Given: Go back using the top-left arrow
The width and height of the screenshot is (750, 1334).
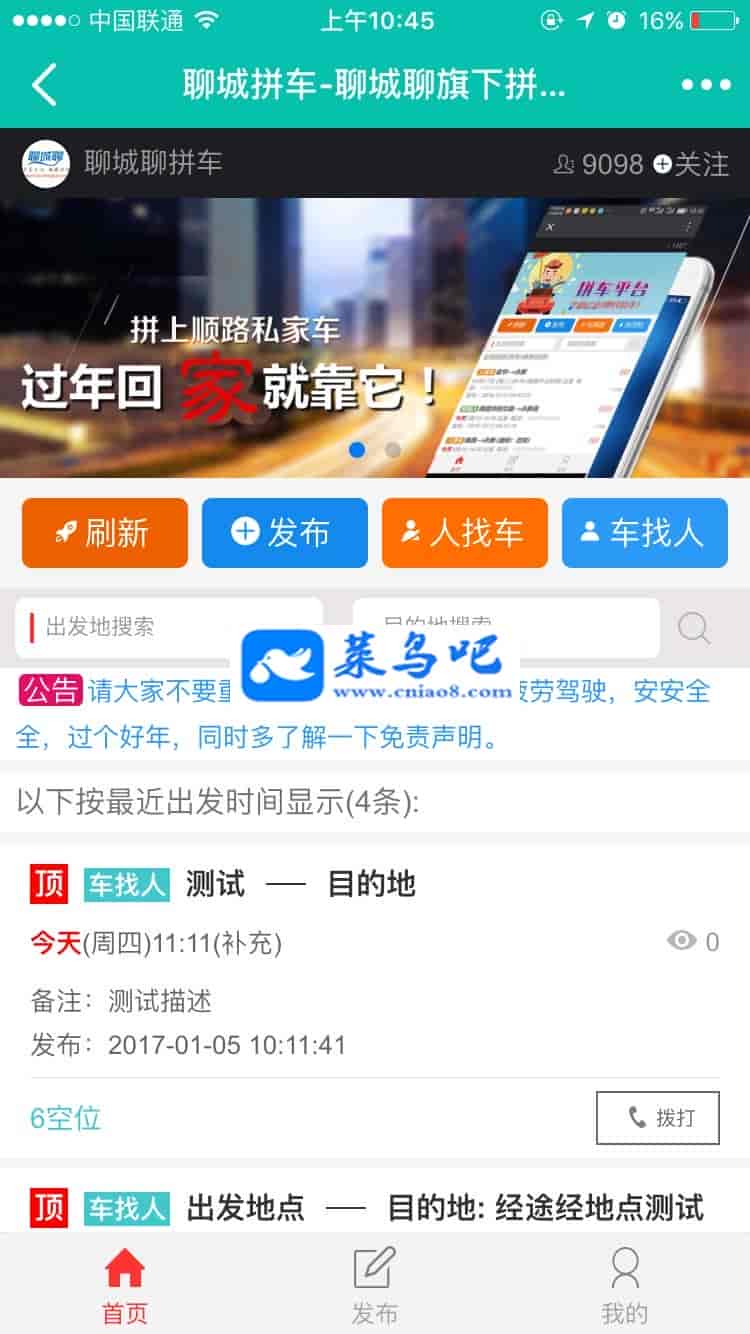Looking at the screenshot, I should [45, 85].
